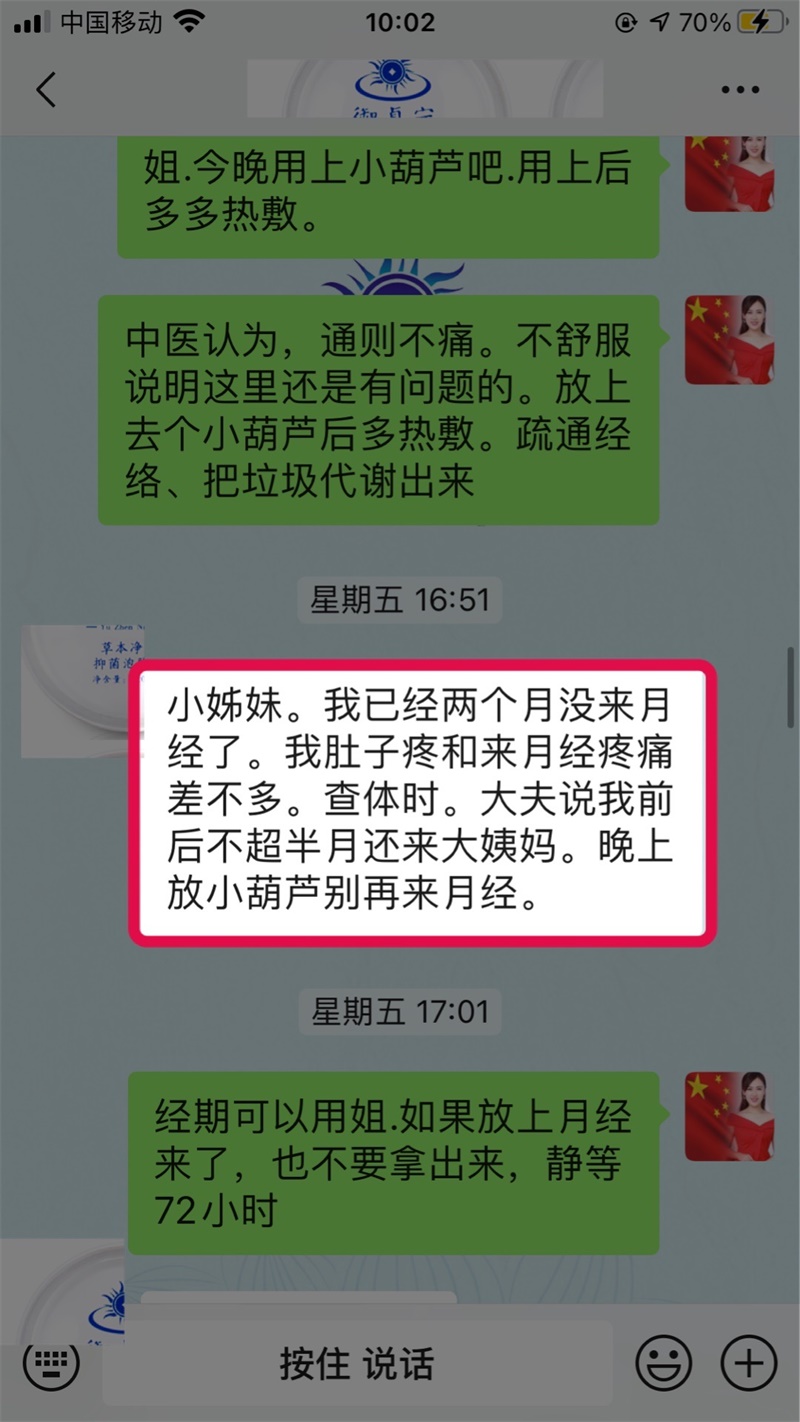Open the chat's three-dot options menu
The width and height of the screenshot is (800, 1422).
point(740,90)
